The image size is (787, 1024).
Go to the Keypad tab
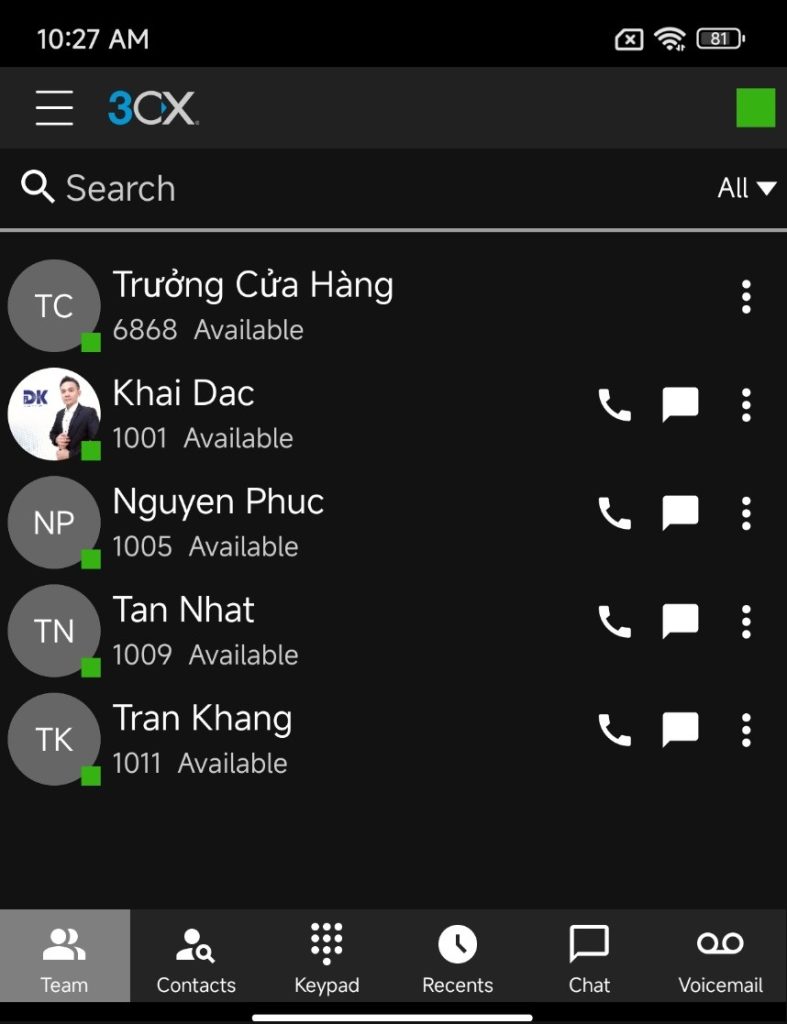[327, 957]
